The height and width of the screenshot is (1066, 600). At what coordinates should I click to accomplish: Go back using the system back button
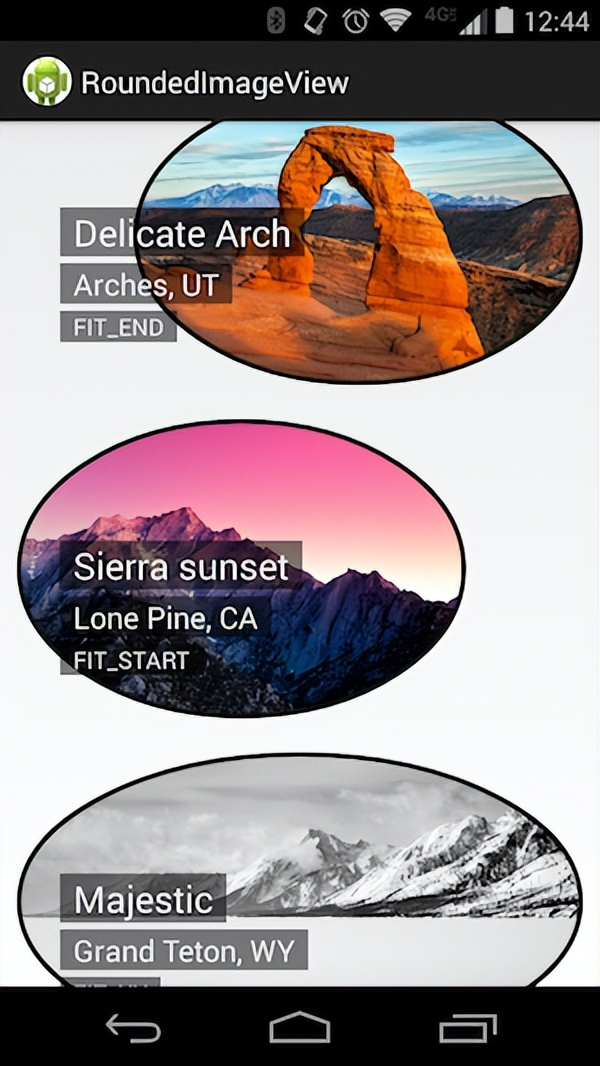pos(133,1027)
